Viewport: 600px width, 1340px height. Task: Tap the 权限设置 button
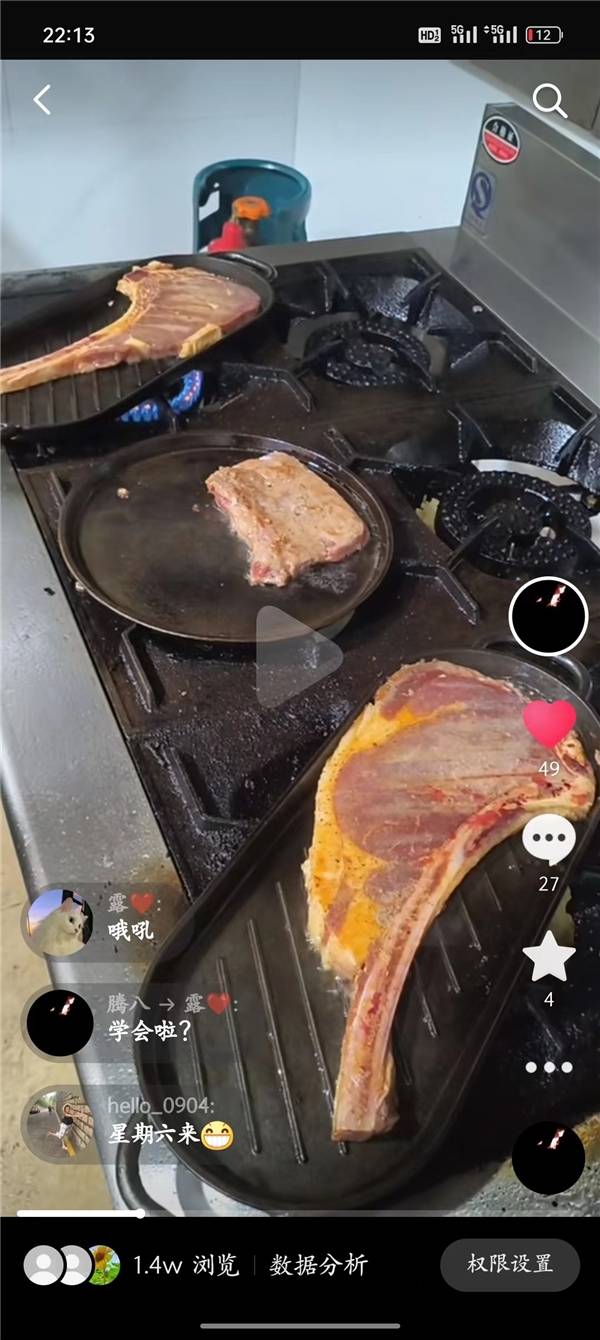pyautogui.click(x=510, y=1264)
